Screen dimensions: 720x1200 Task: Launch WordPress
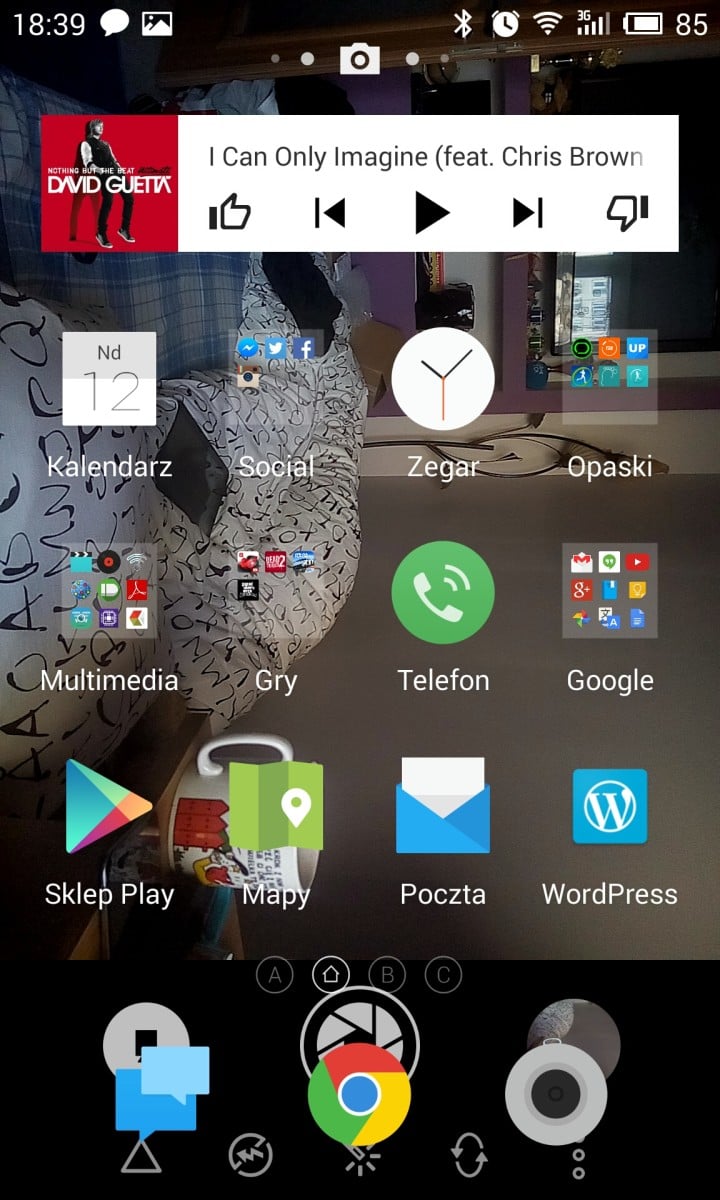(609, 806)
